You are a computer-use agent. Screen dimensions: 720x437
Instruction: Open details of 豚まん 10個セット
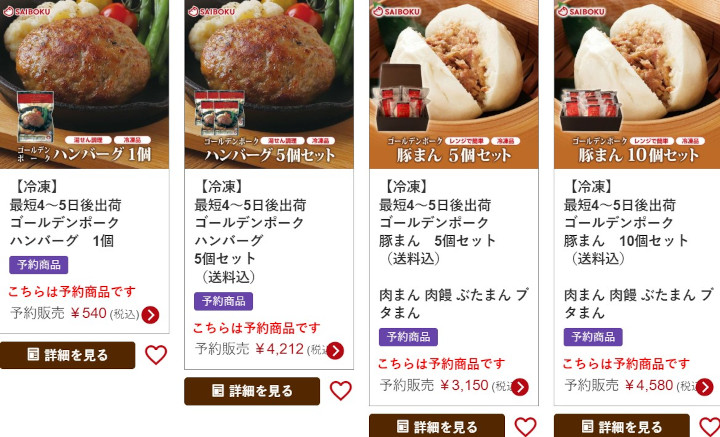(x=621, y=426)
